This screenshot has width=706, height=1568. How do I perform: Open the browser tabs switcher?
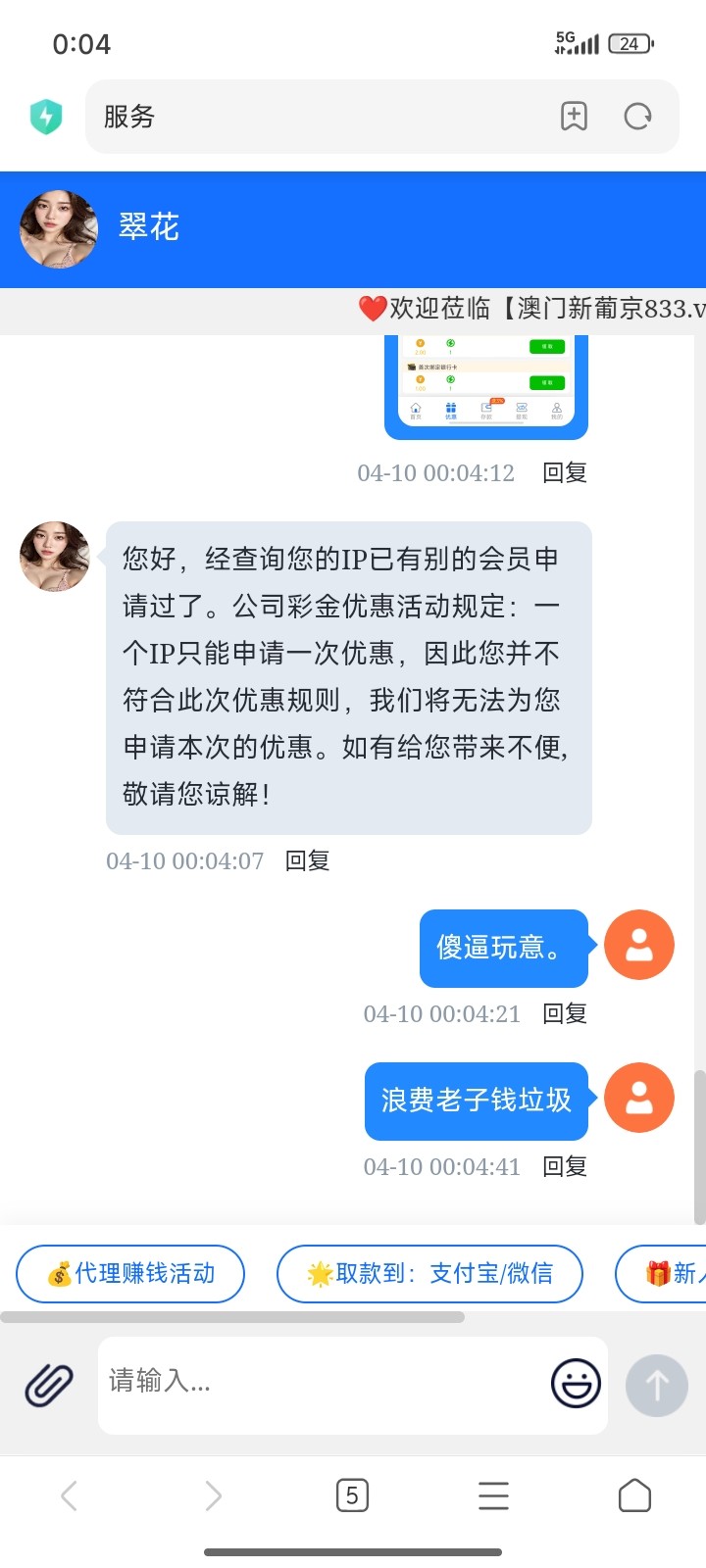pos(352,1495)
